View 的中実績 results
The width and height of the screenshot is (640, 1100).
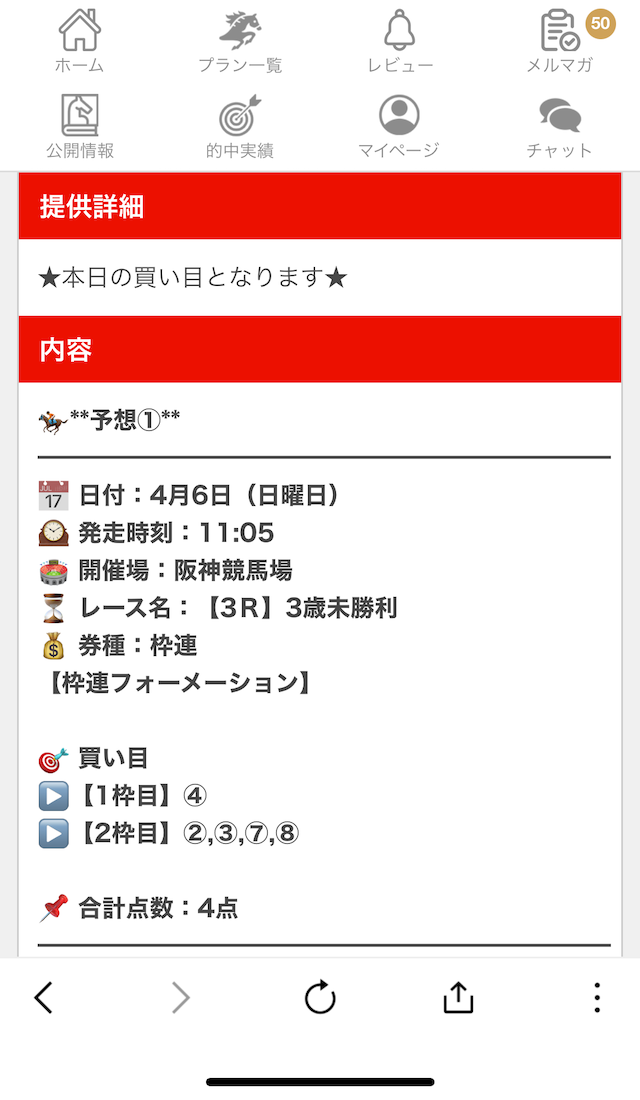click(x=240, y=127)
